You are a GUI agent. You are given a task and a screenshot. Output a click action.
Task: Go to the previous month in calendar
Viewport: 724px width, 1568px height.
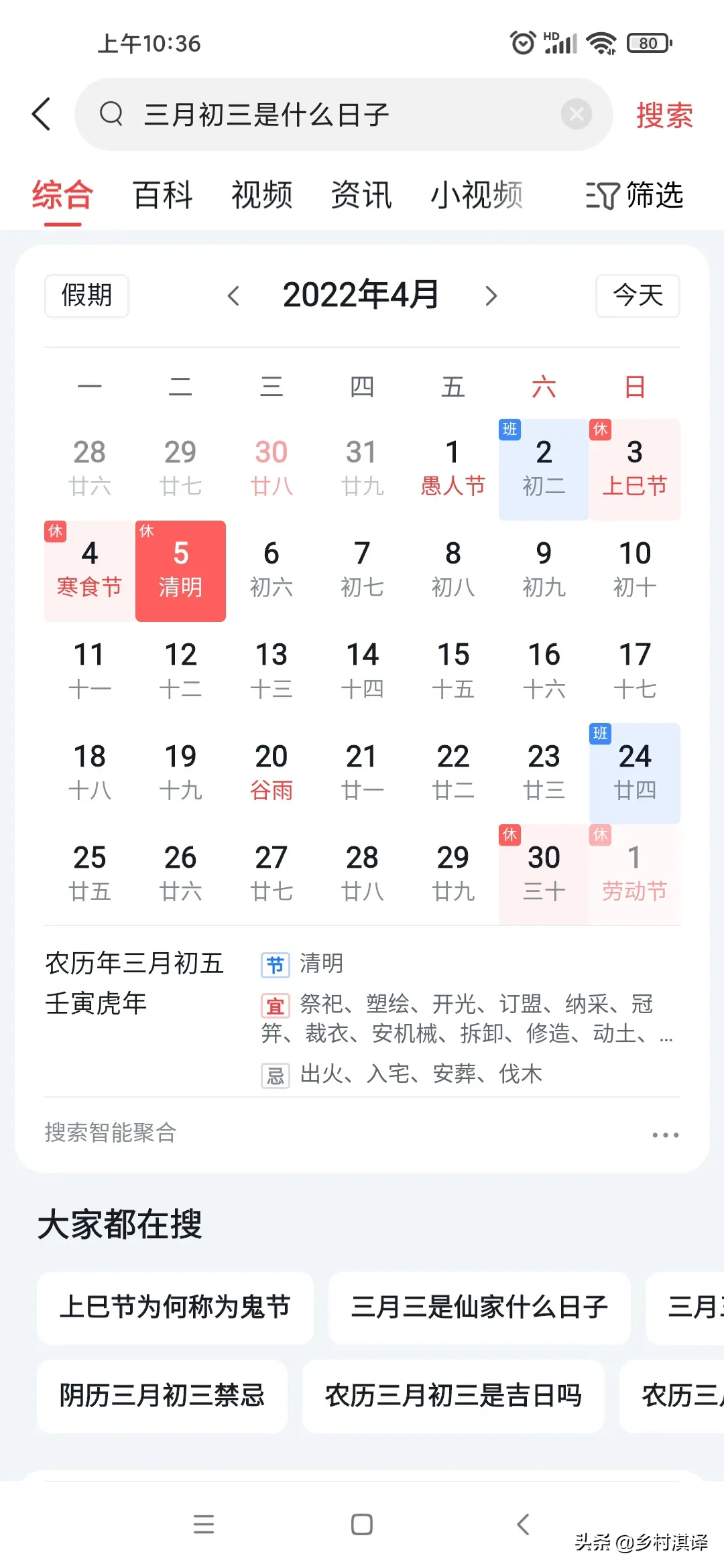[233, 296]
